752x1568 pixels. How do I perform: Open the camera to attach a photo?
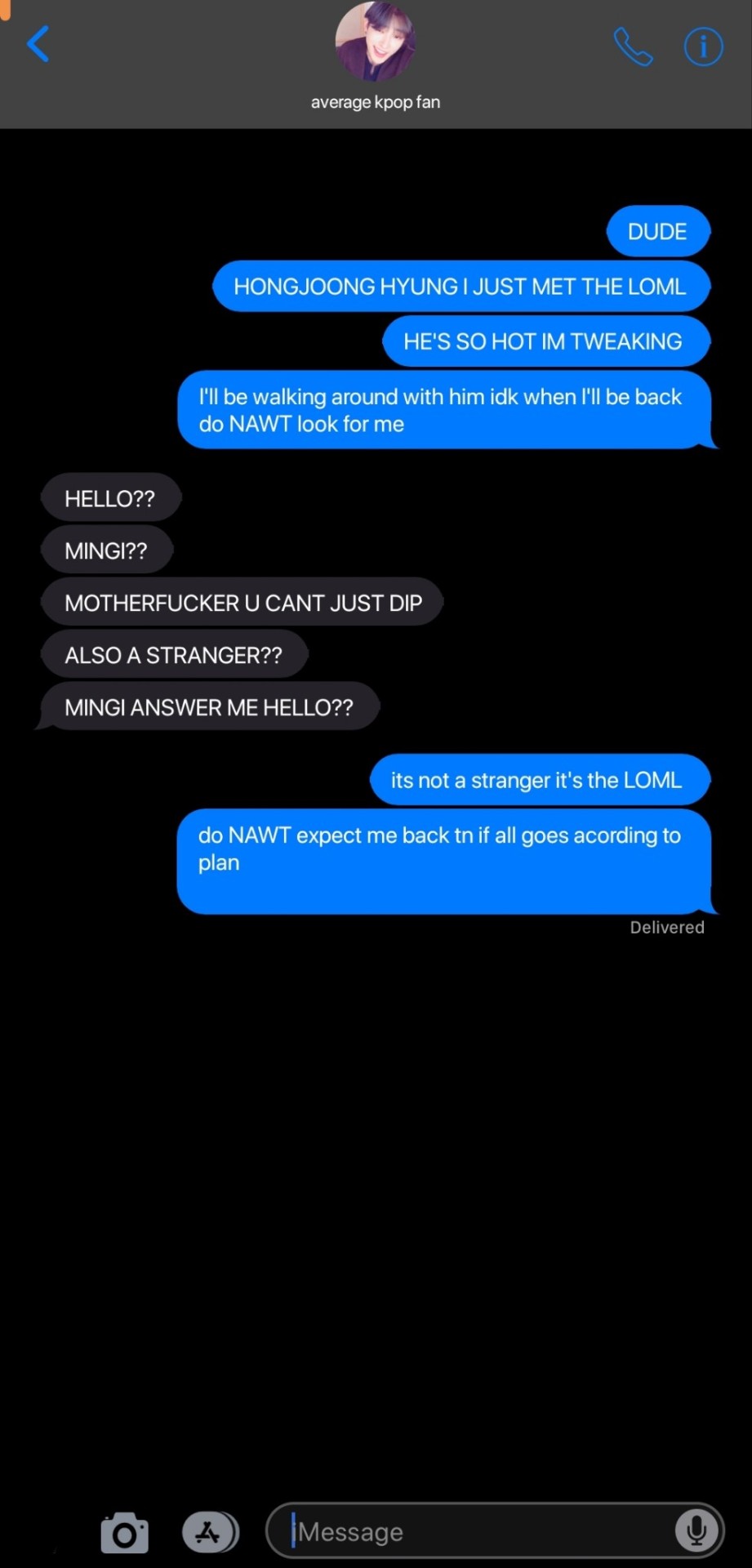click(x=124, y=1533)
